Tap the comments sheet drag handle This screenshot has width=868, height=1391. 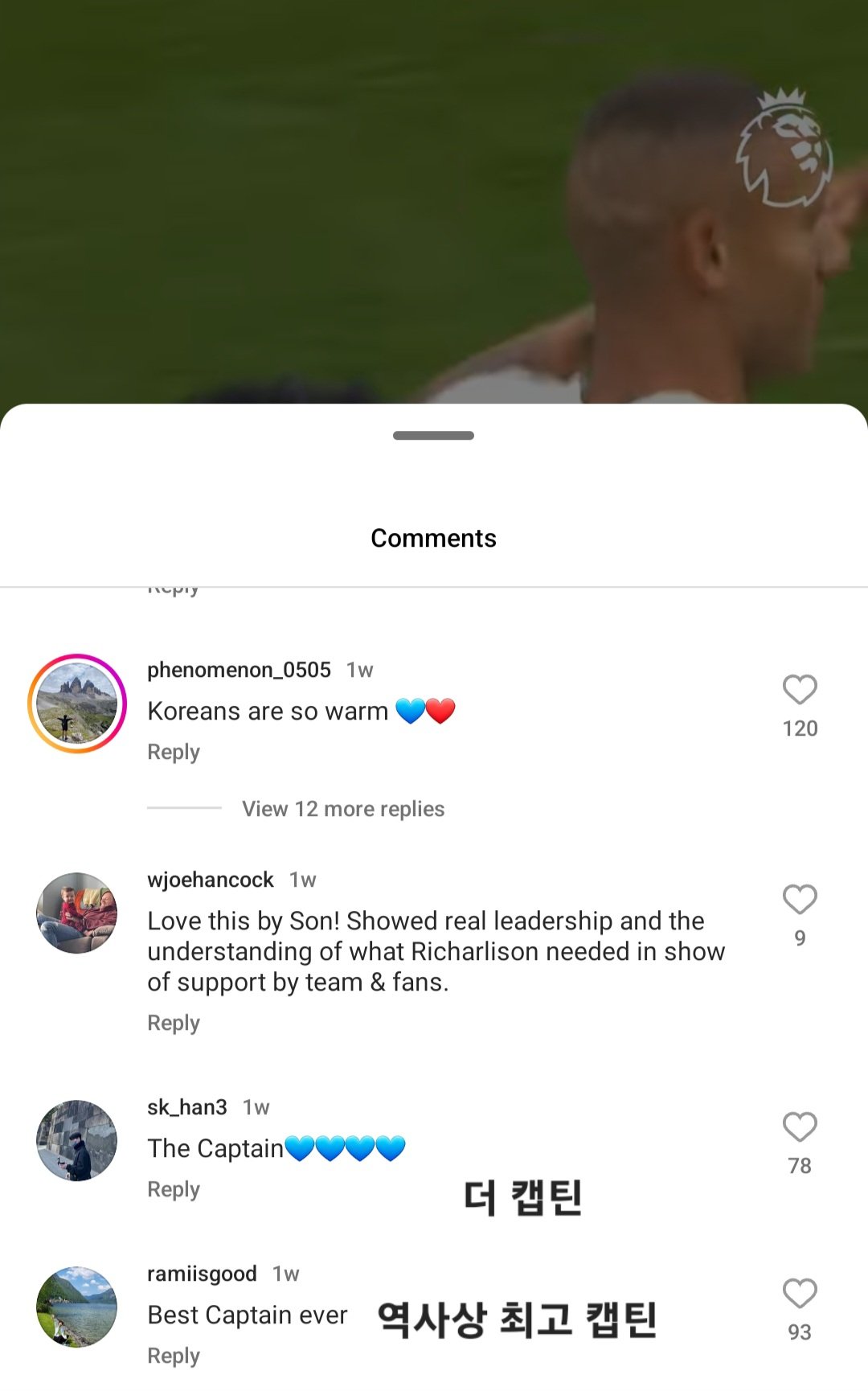(433, 436)
